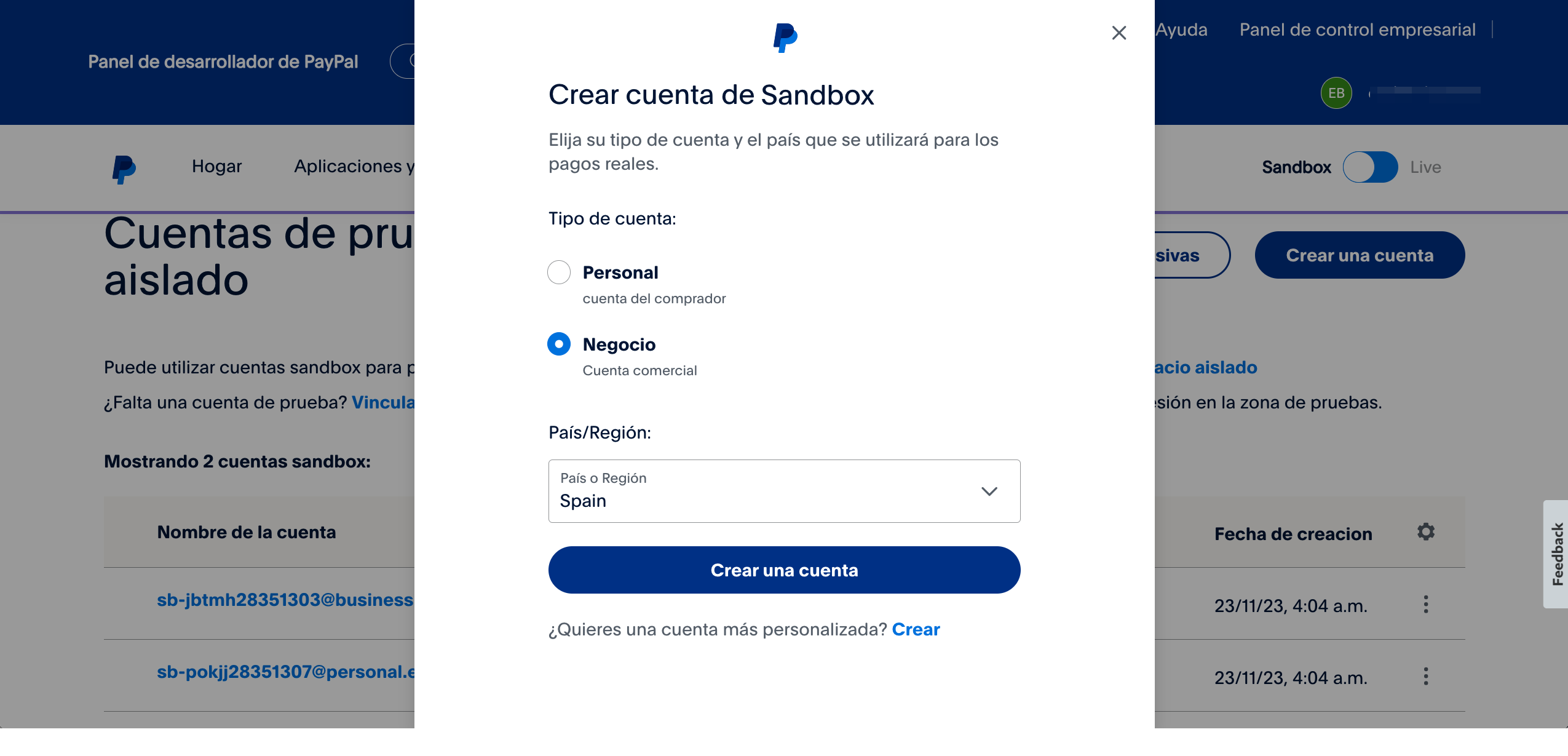Tap Crear una cuenta in the dialog
Image resolution: width=1568 pixels, height=756 pixels.
point(784,570)
